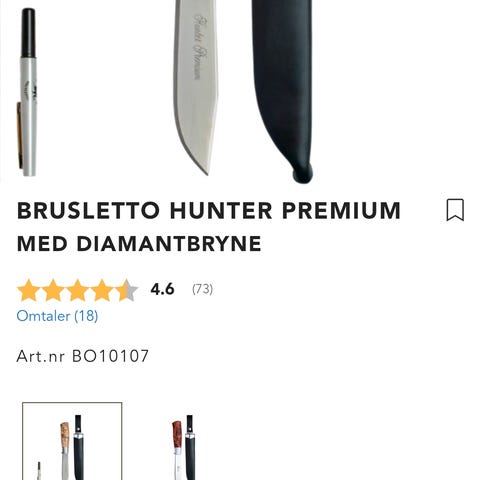View the star rating details
Image resolution: width=480 pixels, height=480 pixels.
pyautogui.click(x=77, y=290)
